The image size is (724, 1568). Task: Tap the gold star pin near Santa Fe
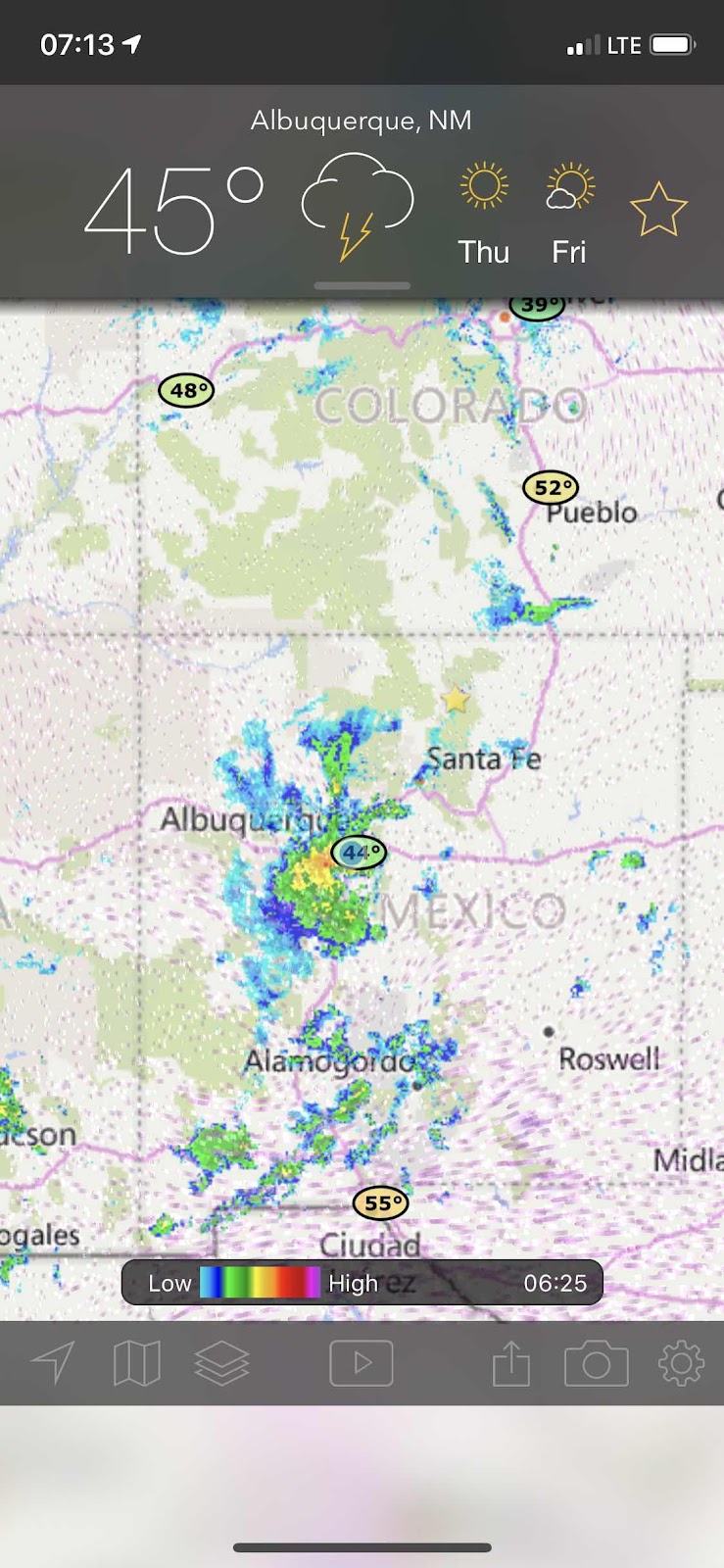pos(456,700)
